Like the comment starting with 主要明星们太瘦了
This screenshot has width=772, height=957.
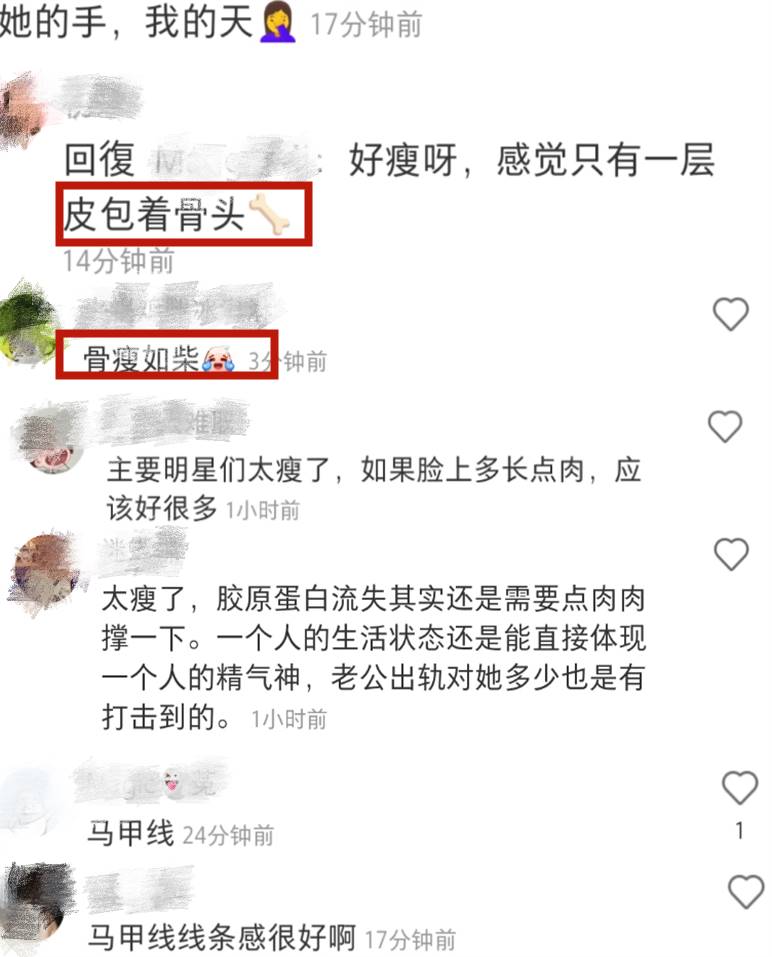[725, 427]
